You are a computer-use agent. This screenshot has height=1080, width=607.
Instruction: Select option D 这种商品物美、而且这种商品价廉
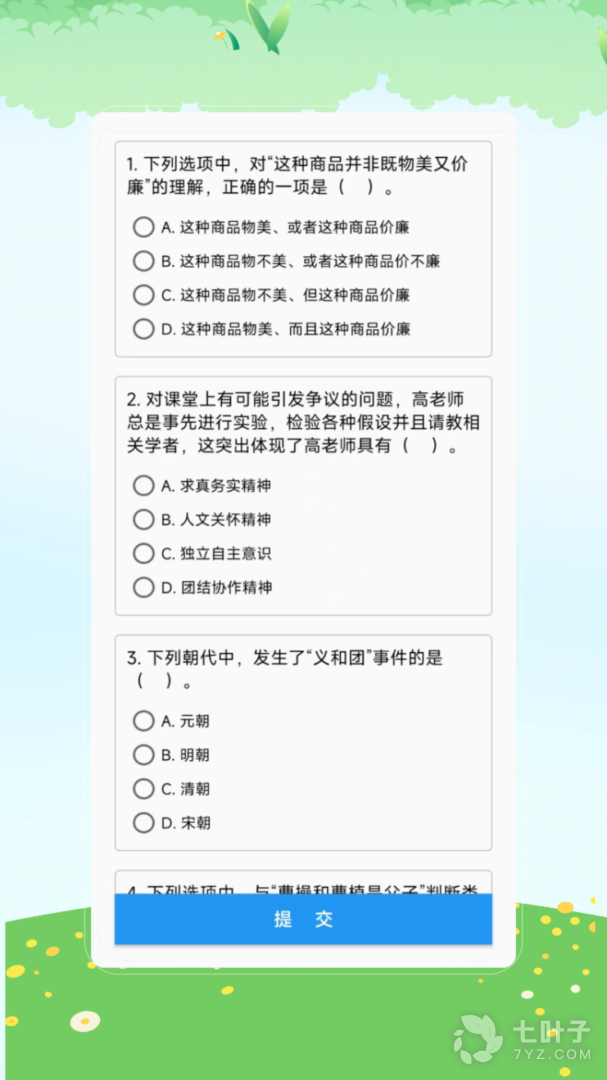144,329
